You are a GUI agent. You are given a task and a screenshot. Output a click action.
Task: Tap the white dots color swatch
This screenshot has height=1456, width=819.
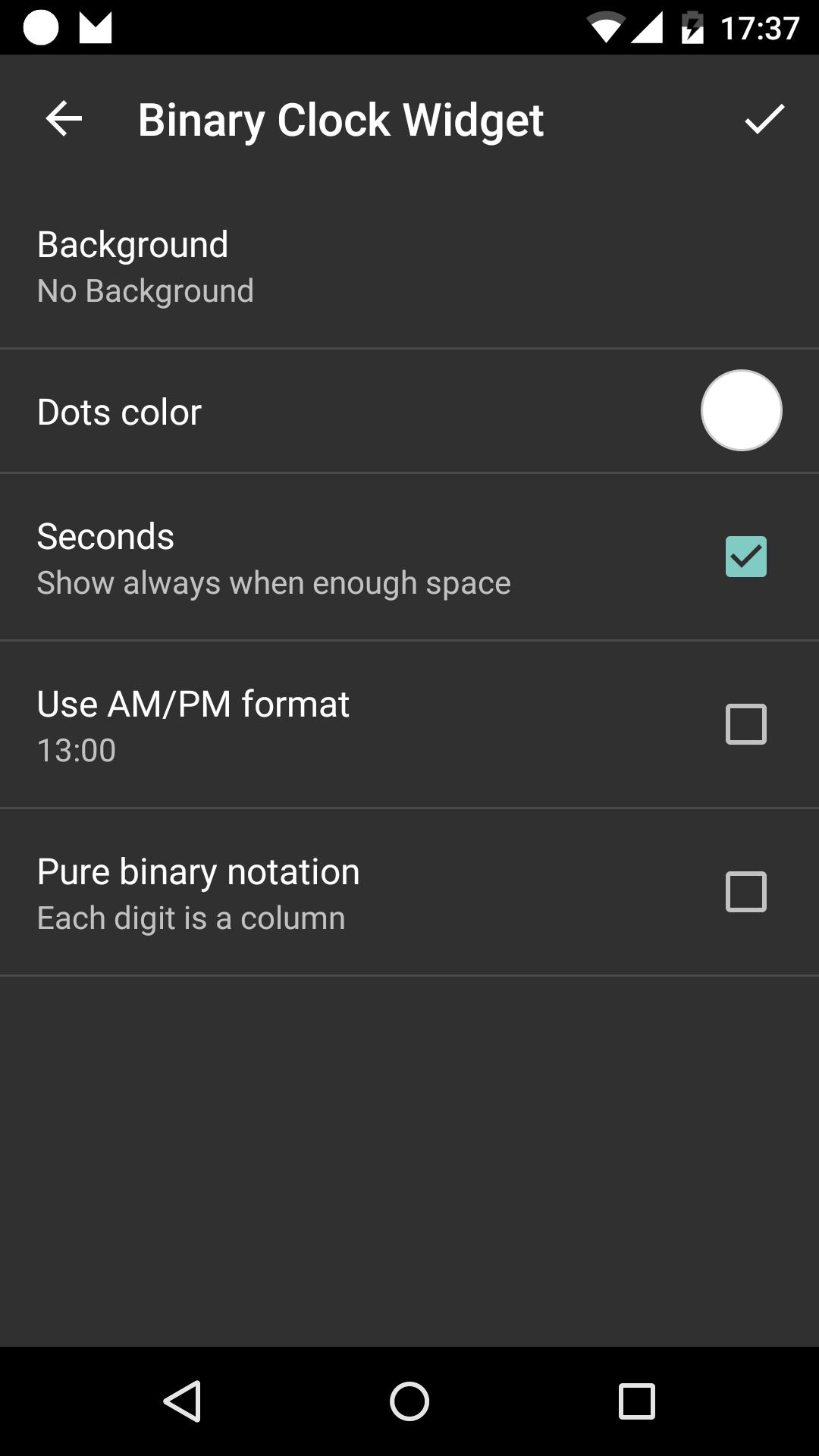(x=741, y=410)
